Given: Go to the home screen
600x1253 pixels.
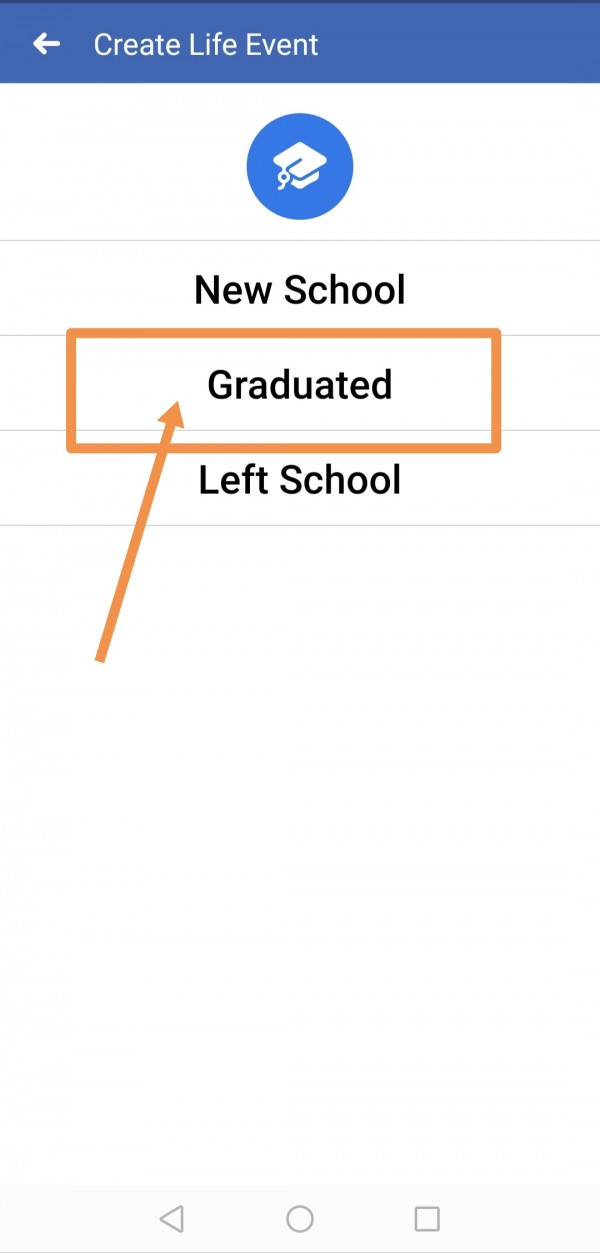Looking at the screenshot, I should pyautogui.click(x=300, y=1218).
